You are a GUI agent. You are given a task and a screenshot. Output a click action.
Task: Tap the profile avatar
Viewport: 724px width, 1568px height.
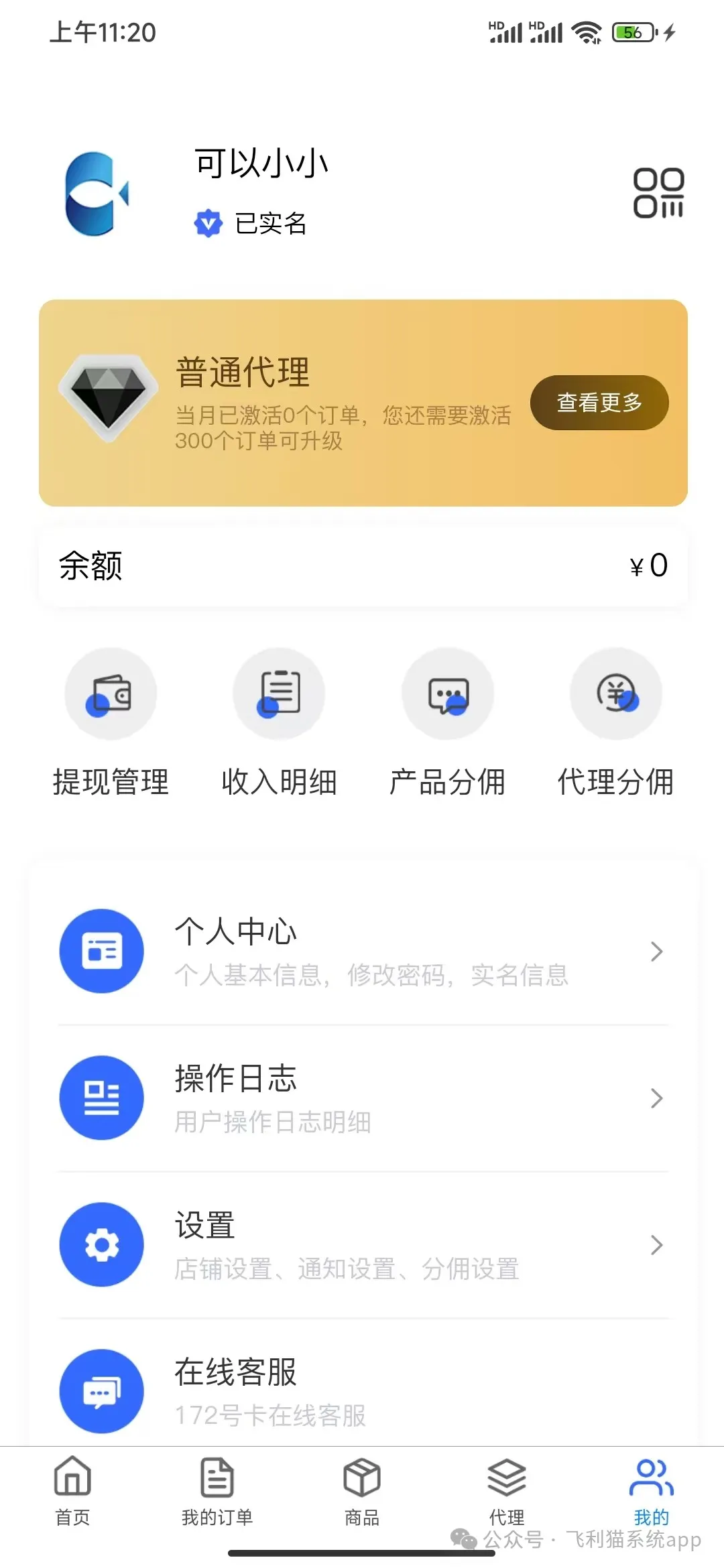point(97,194)
